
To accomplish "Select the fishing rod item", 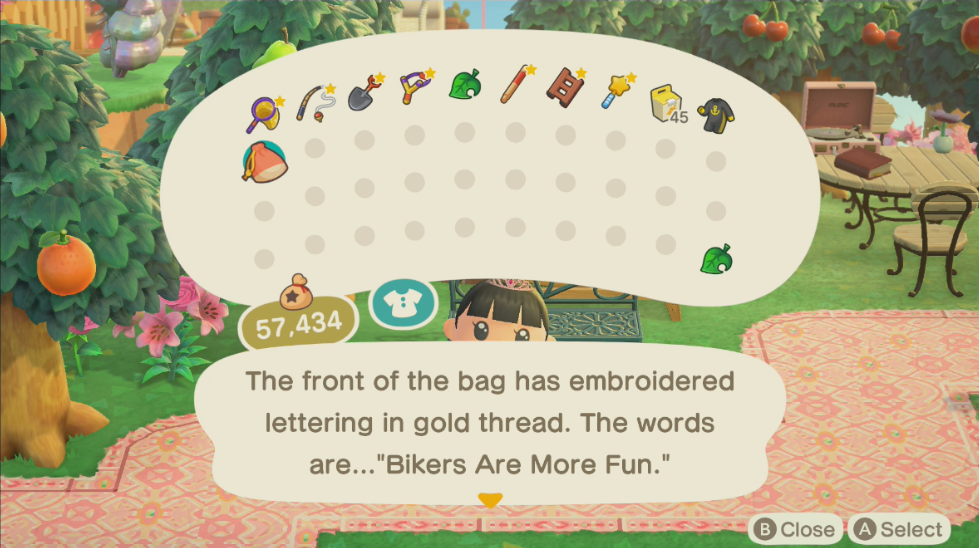I will pos(313,103).
